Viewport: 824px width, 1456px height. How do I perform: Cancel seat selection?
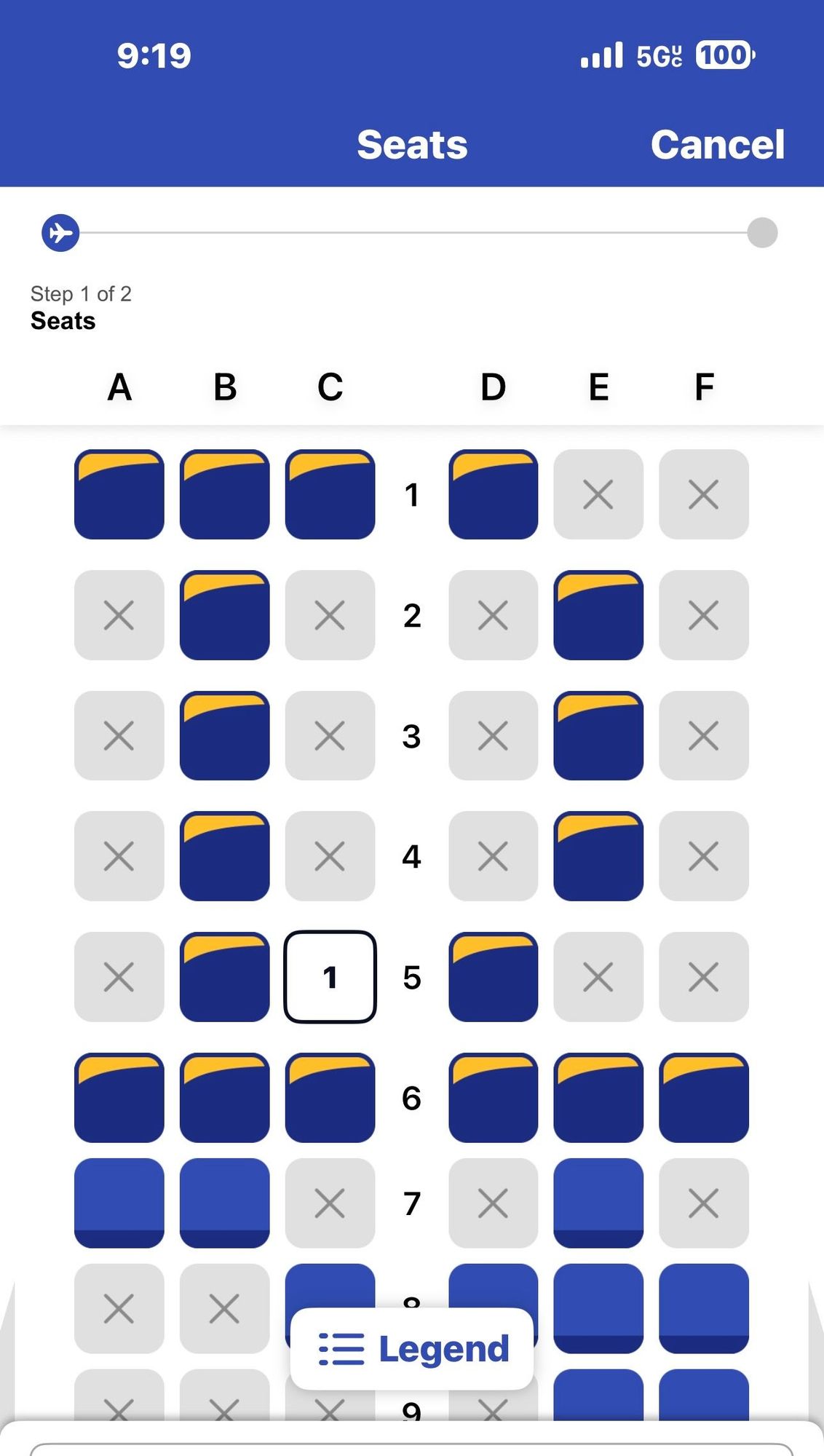point(717,144)
